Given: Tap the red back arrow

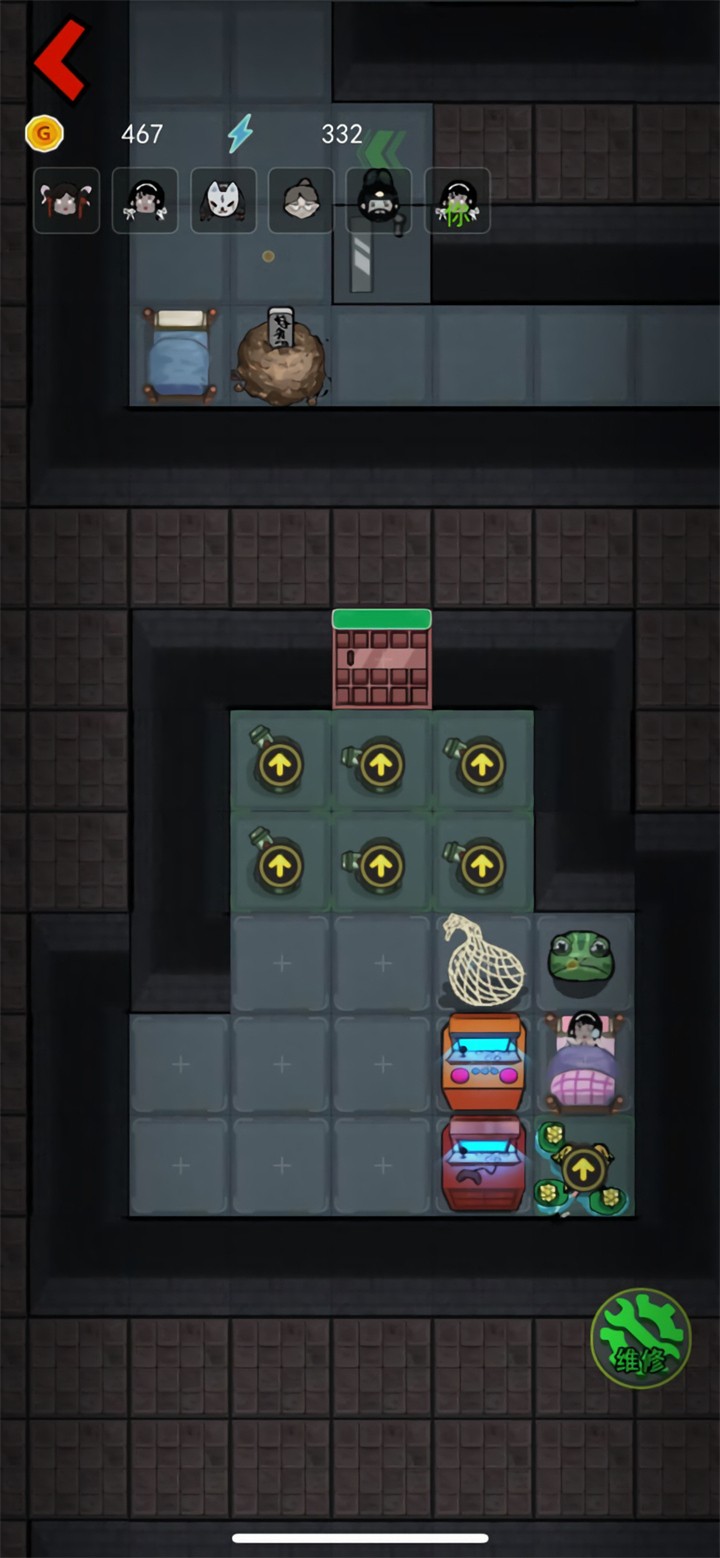Looking at the screenshot, I should pos(62,60).
